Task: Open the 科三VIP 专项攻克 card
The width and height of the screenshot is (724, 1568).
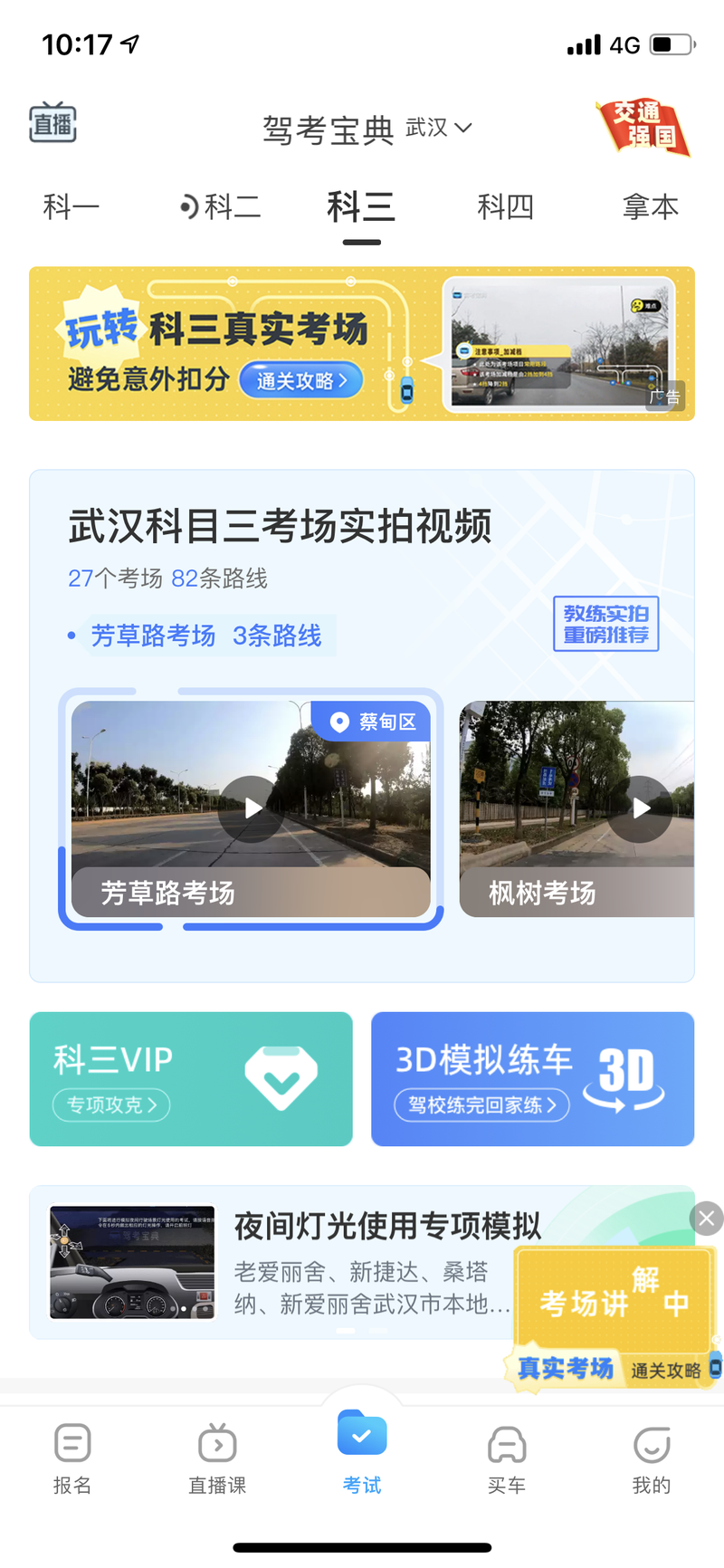Action: (x=191, y=1078)
